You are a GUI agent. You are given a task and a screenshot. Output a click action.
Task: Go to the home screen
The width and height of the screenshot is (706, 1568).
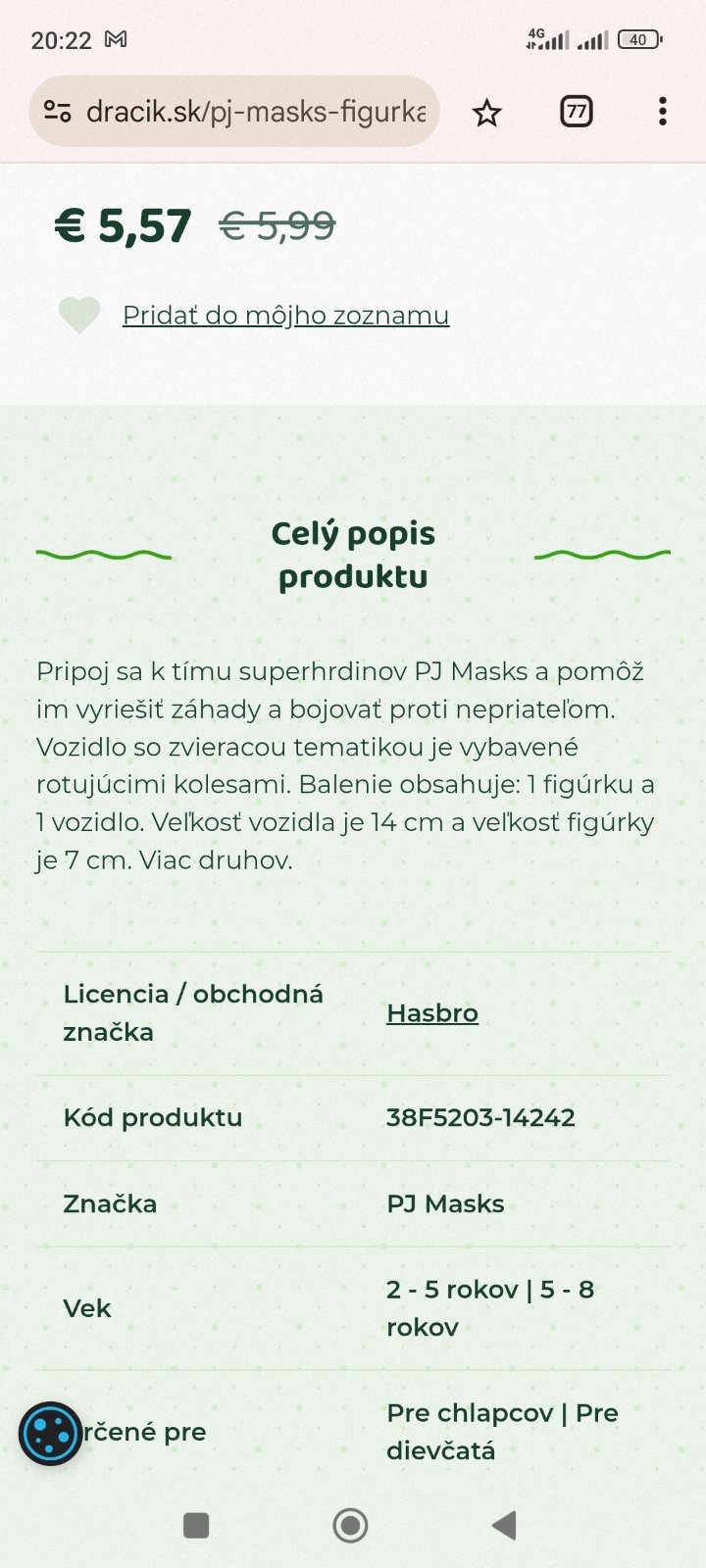tap(350, 1525)
